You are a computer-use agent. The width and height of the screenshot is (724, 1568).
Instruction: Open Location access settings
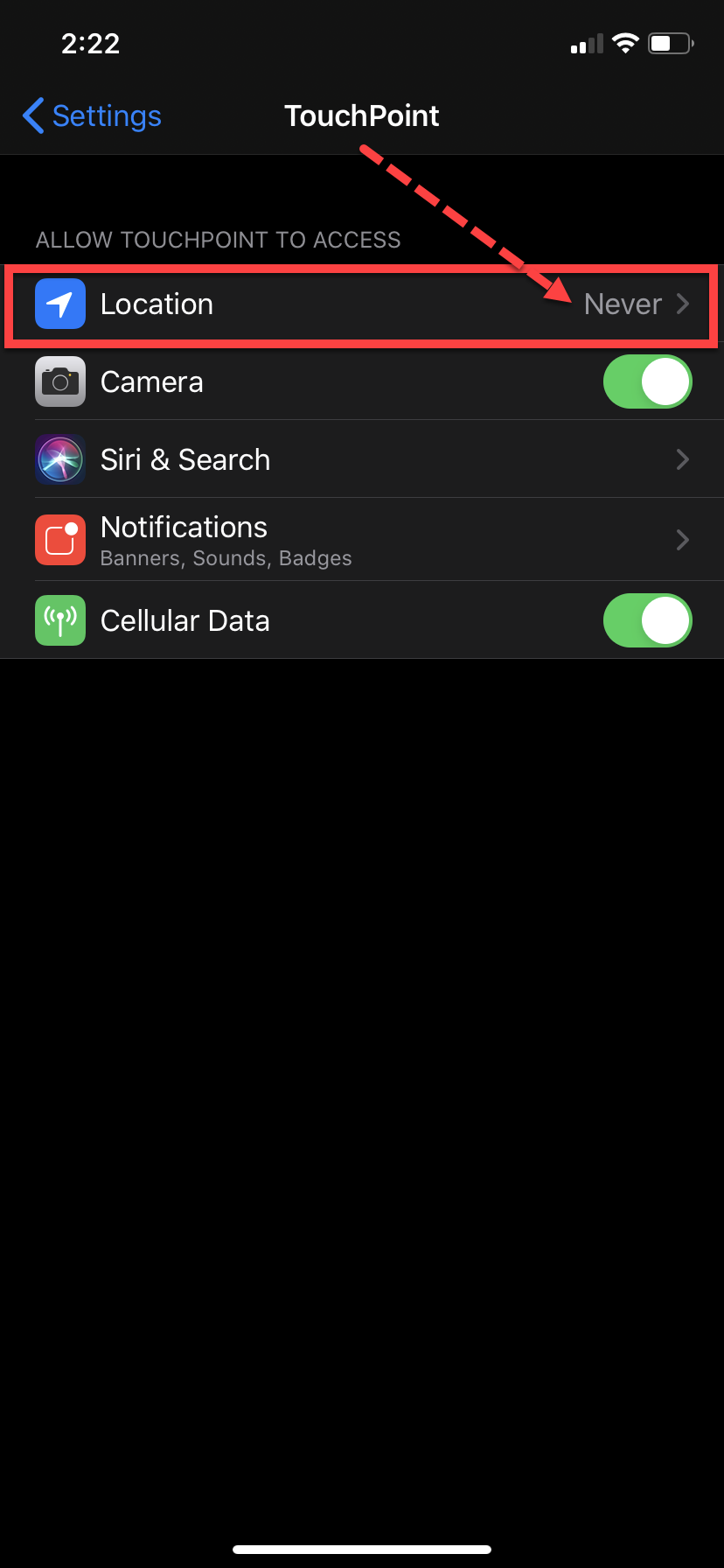361,304
